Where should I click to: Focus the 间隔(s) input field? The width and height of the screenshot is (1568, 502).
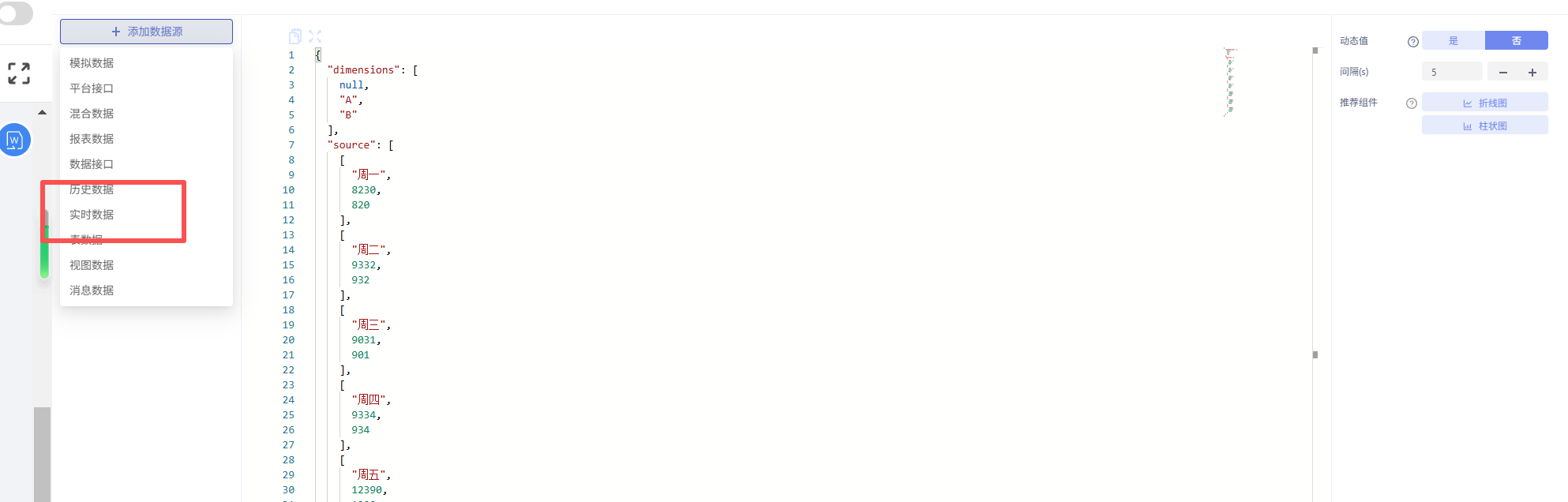coord(1451,72)
